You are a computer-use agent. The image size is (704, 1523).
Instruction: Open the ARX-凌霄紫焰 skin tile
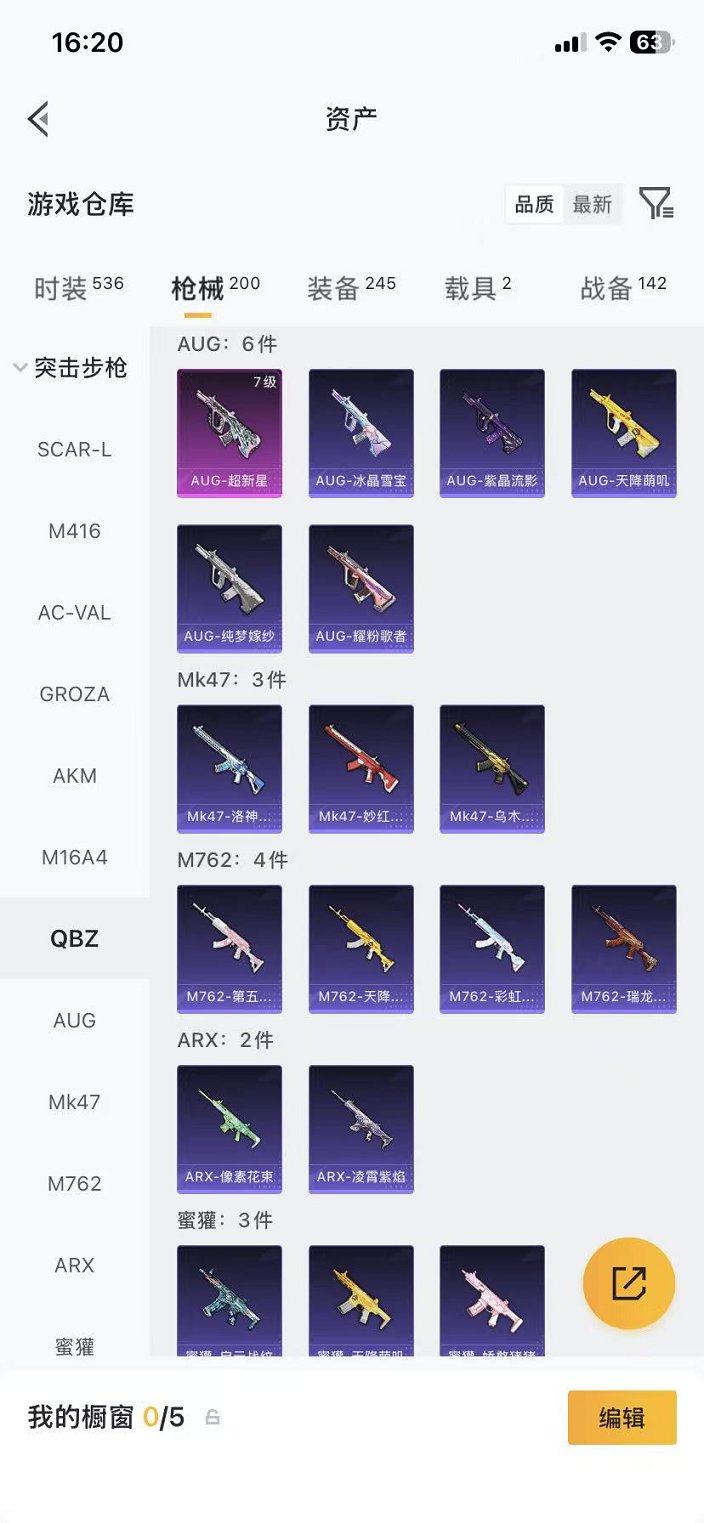click(361, 1129)
